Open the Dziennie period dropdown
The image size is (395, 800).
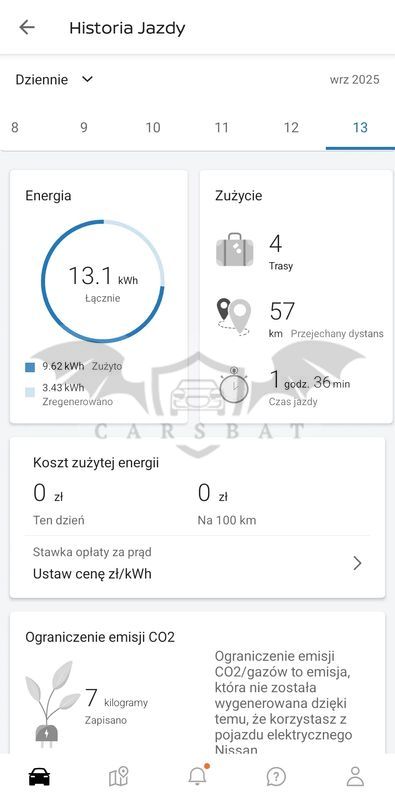[x=54, y=80]
